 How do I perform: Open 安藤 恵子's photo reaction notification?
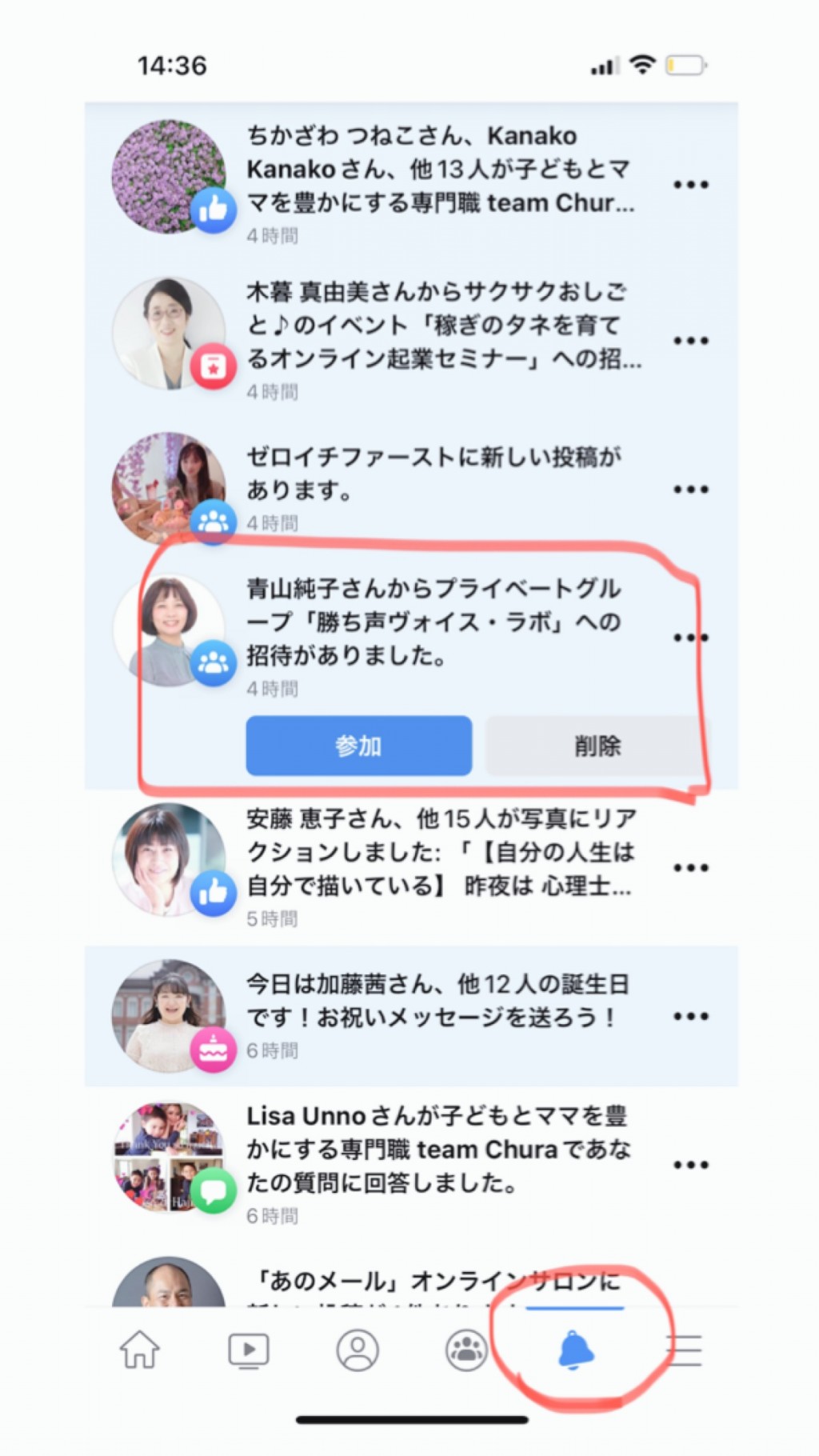coord(411,867)
